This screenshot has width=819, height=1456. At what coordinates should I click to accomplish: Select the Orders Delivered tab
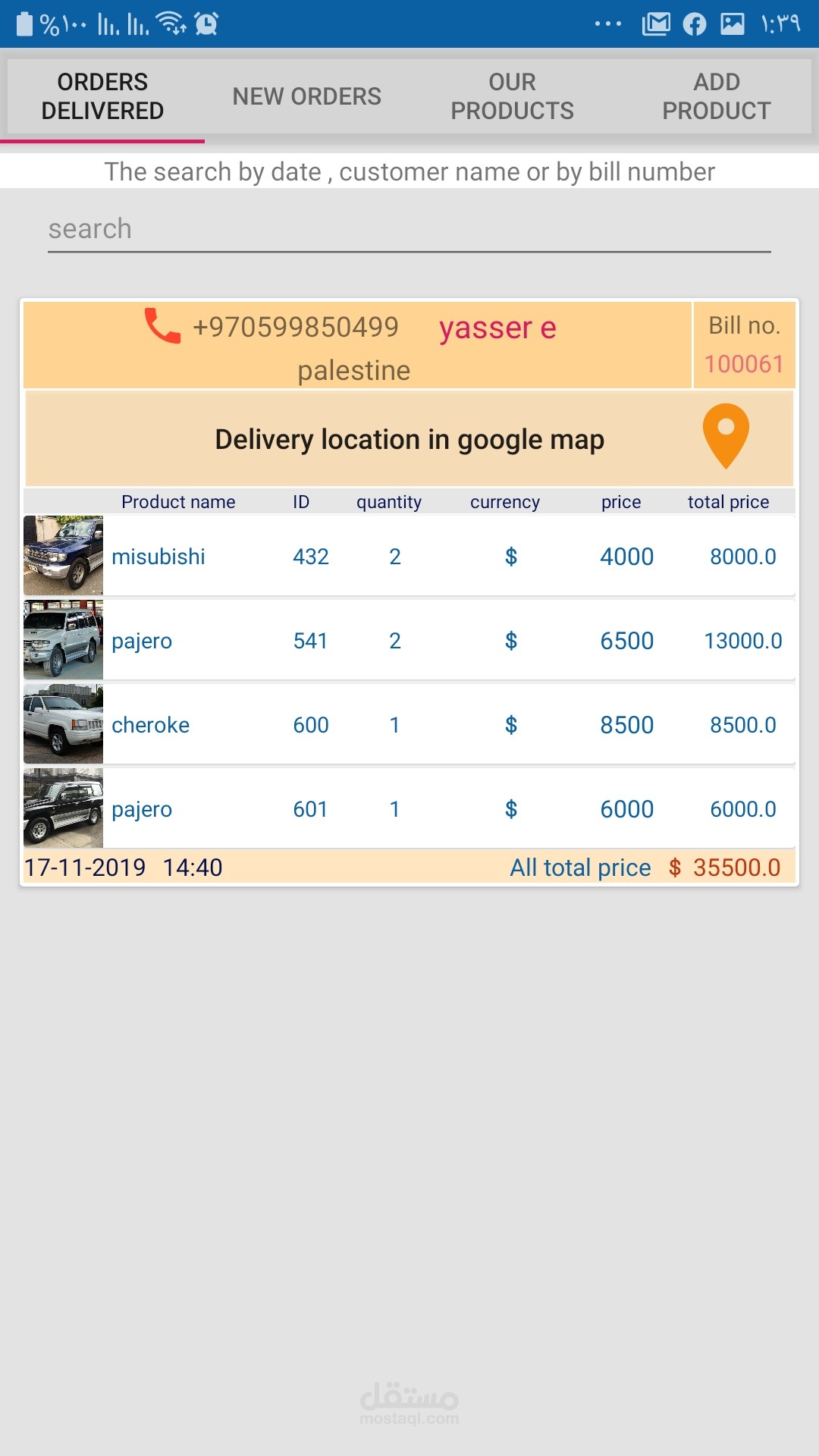102,96
